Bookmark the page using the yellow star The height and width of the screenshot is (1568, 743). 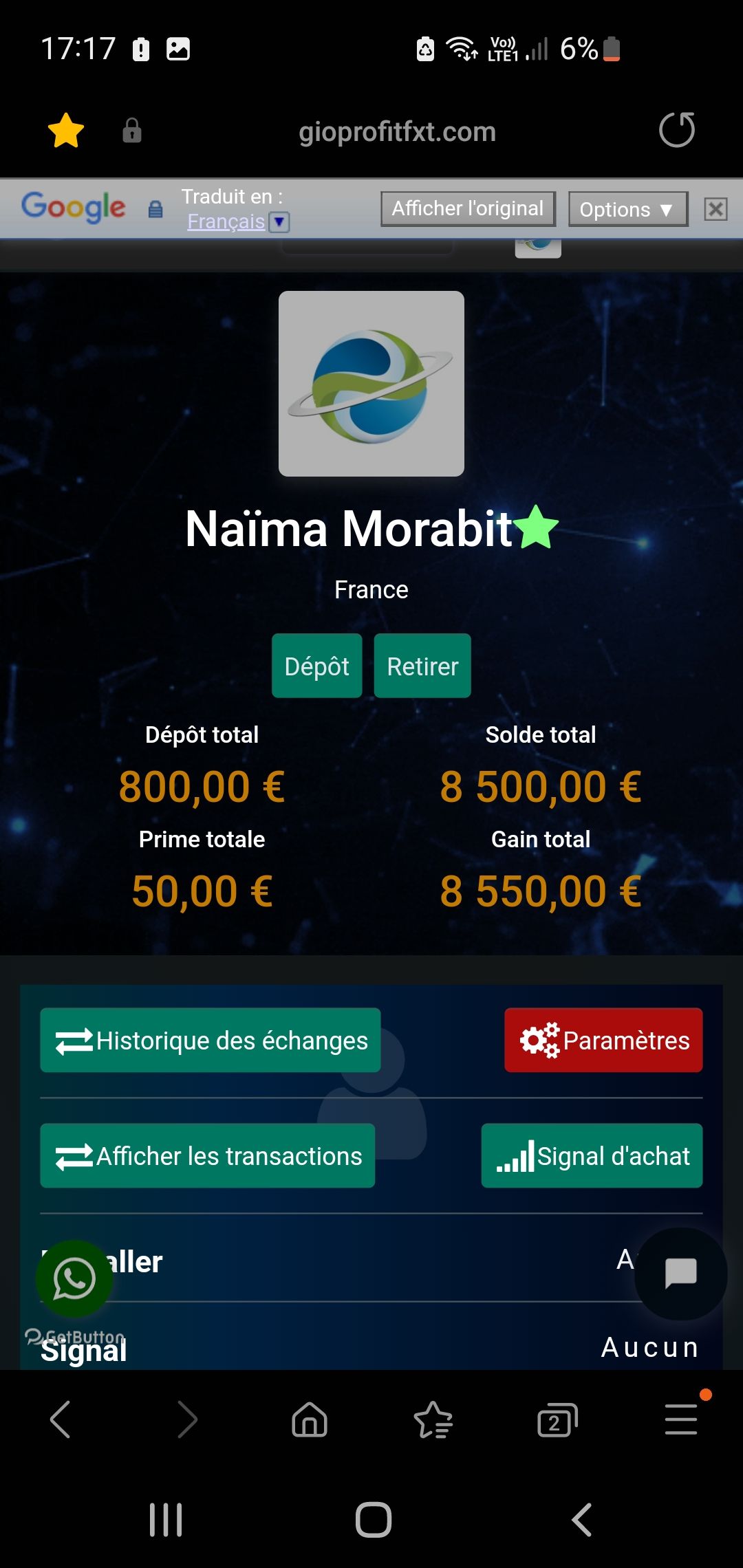click(66, 130)
